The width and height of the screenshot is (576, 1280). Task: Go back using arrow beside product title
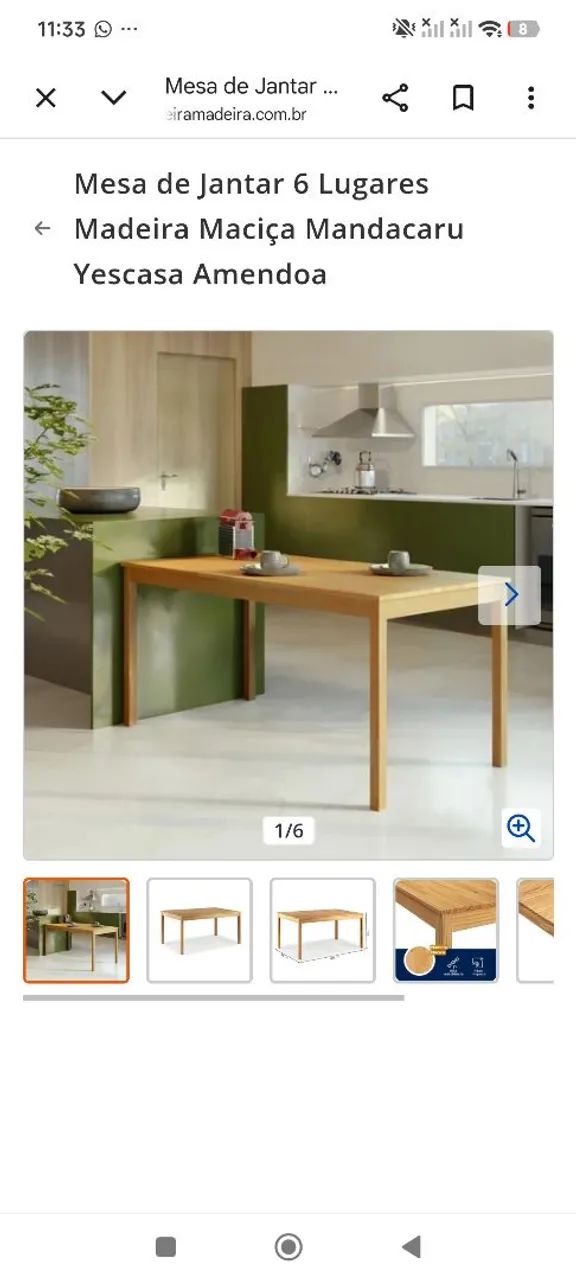42,228
